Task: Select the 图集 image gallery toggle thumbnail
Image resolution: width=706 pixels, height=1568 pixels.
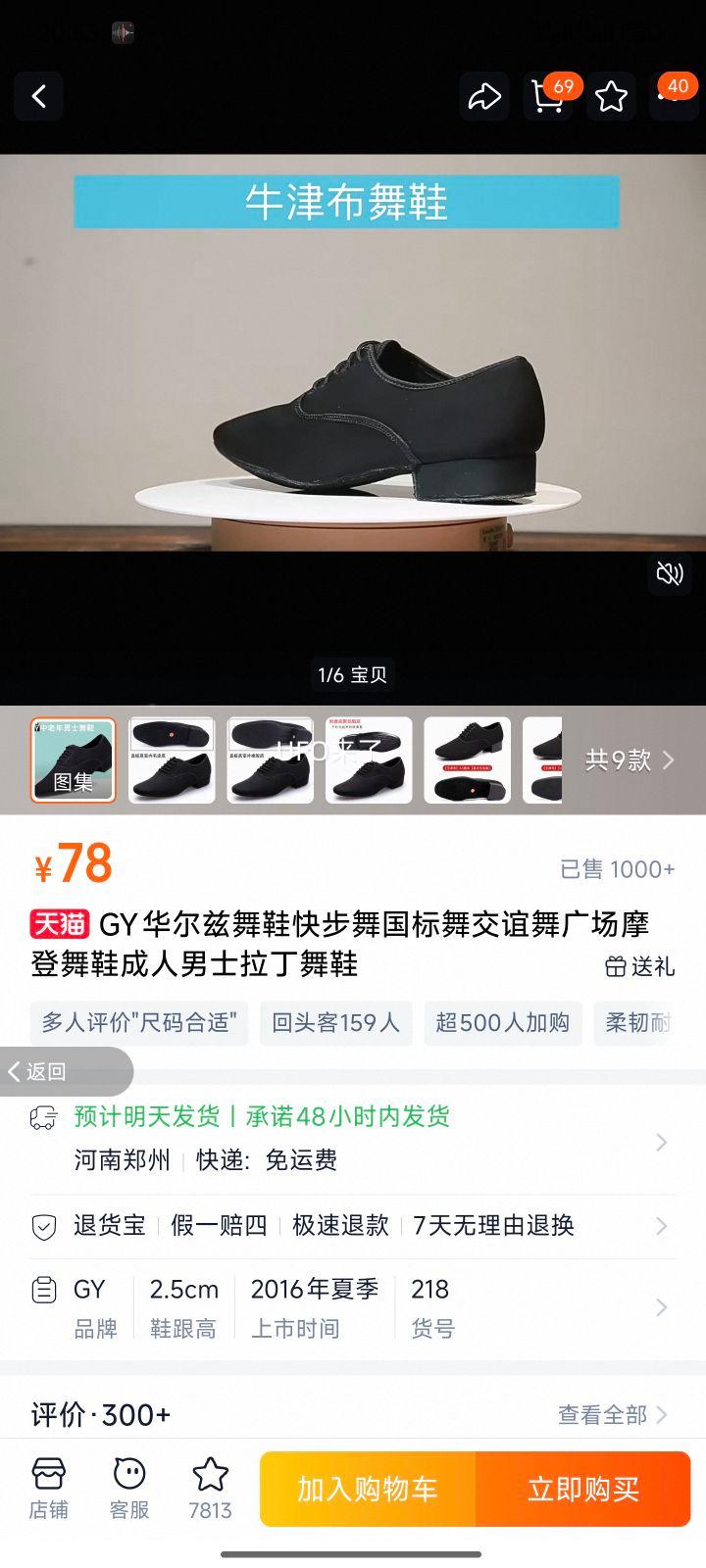Action: 74,760
